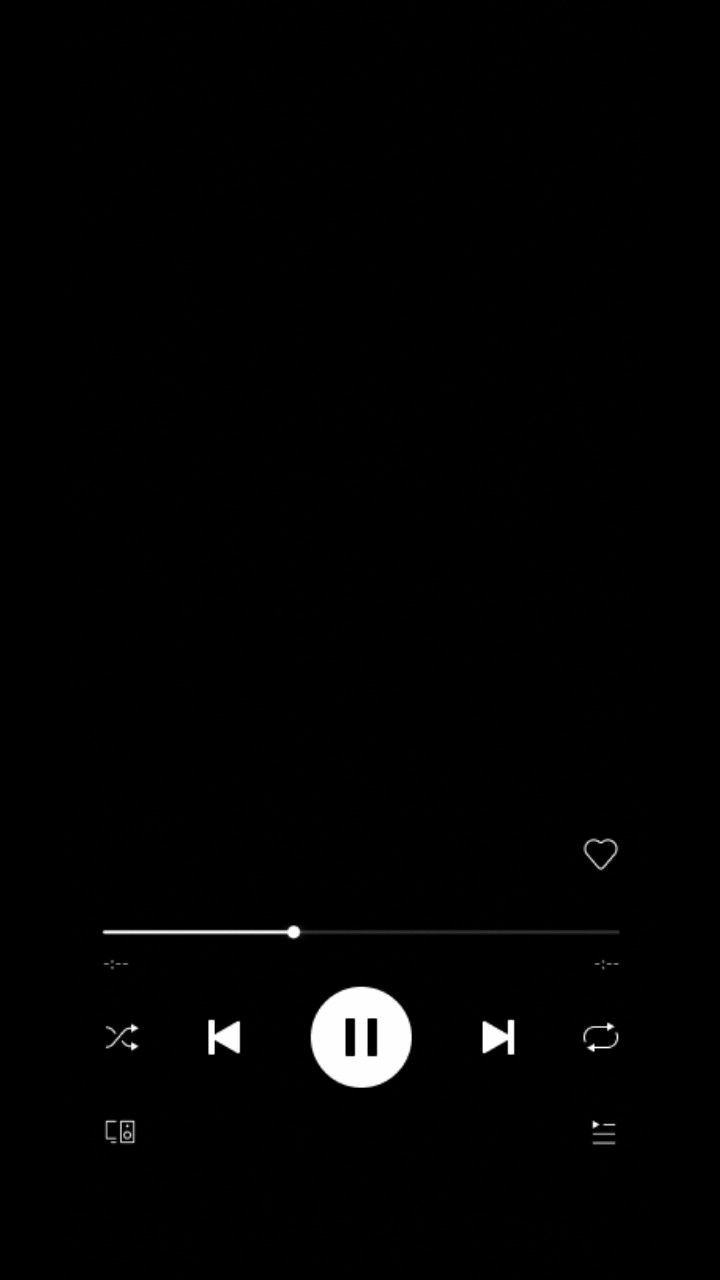
Task: Pause the current song
Action: pyautogui.click(x=360, y=1038)
